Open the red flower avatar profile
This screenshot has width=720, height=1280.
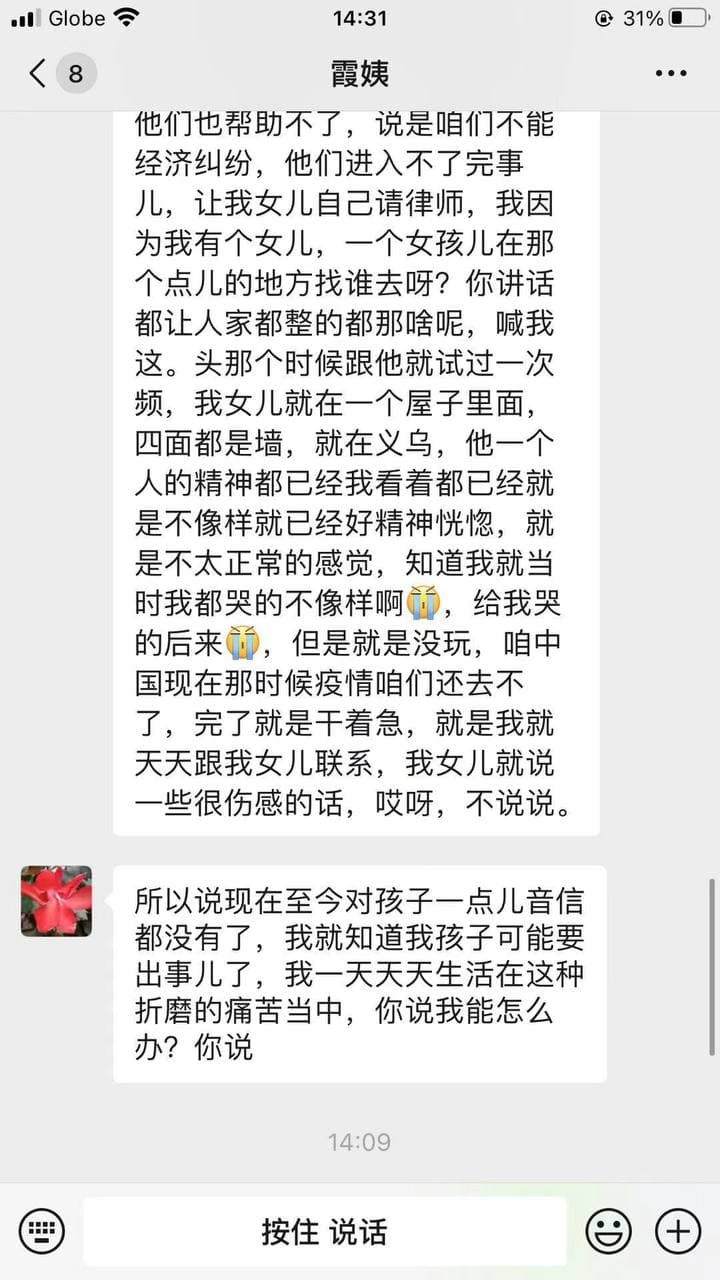pos(57,901)
